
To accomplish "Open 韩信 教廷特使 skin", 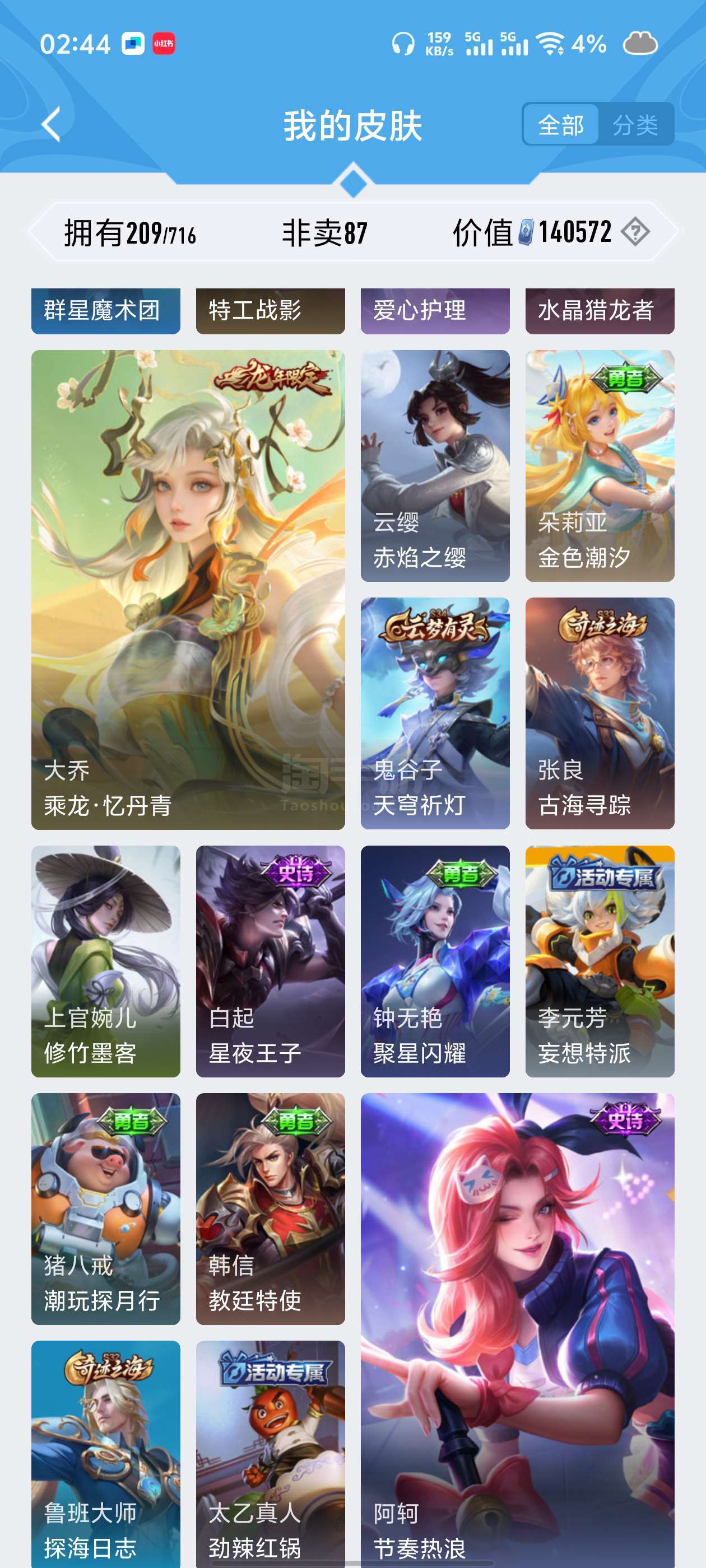I will (x=271, y=1209).
